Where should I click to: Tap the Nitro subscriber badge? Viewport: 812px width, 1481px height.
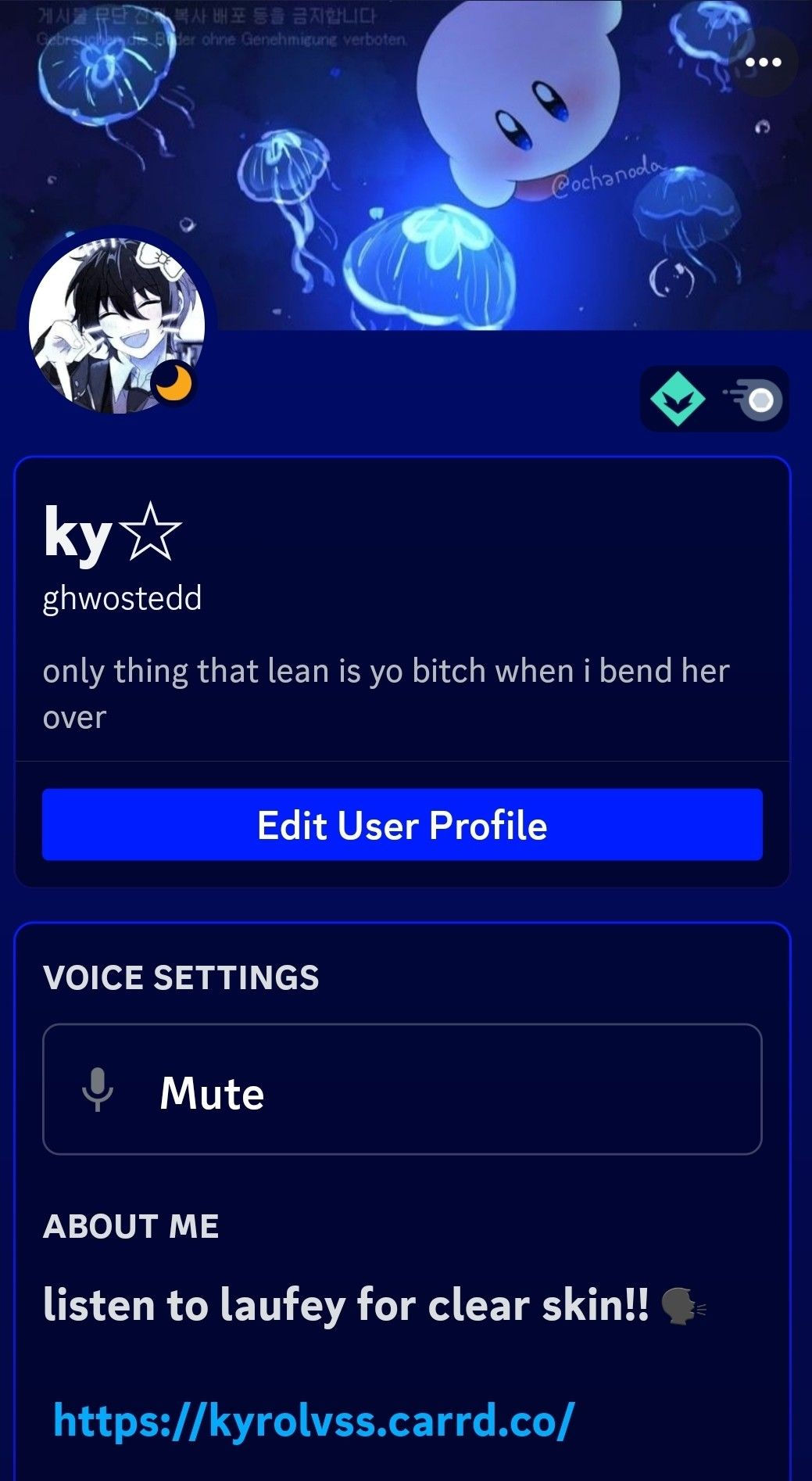coord(755,400)
